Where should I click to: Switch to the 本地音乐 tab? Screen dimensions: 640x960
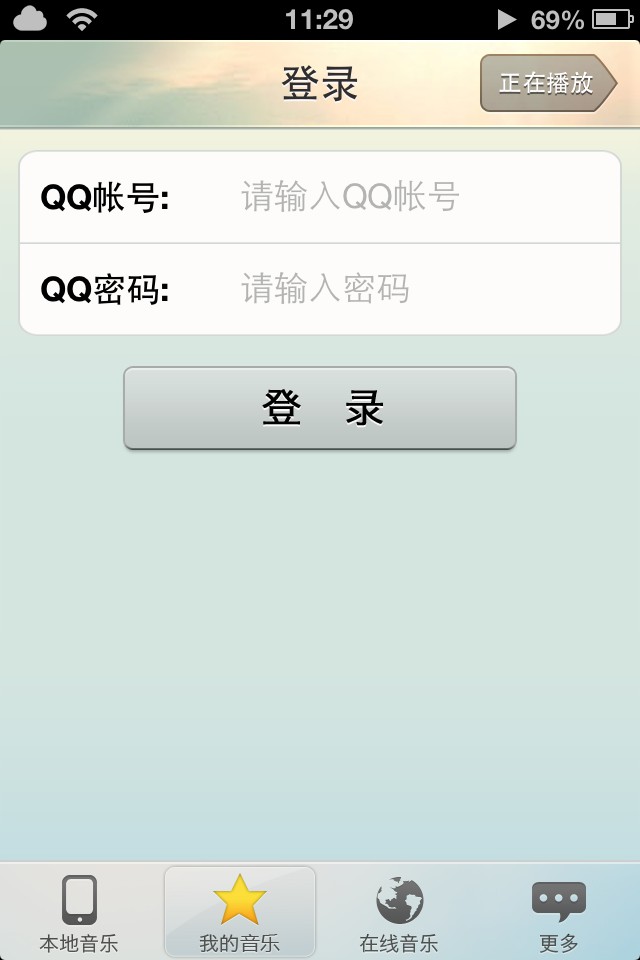click(79, 913)
